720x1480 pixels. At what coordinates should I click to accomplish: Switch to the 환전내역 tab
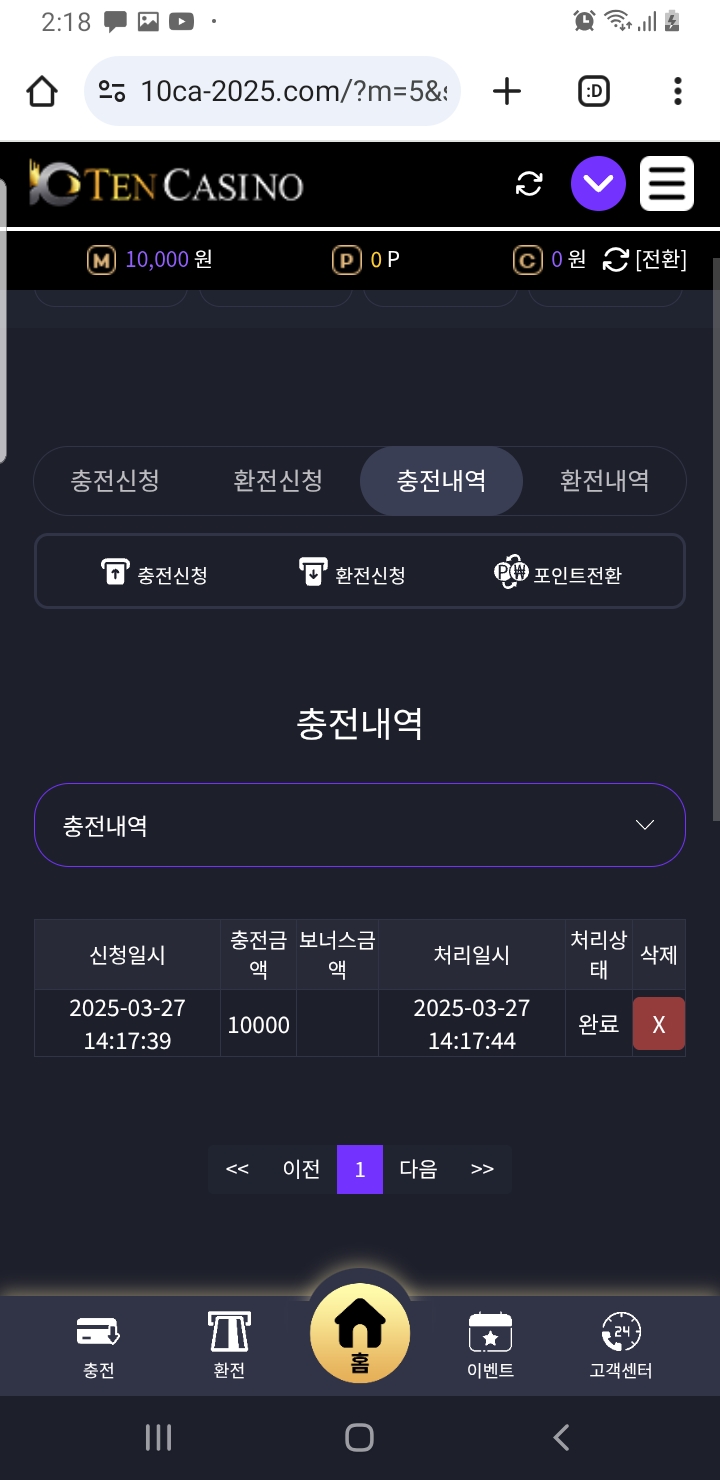coord(604,480)
